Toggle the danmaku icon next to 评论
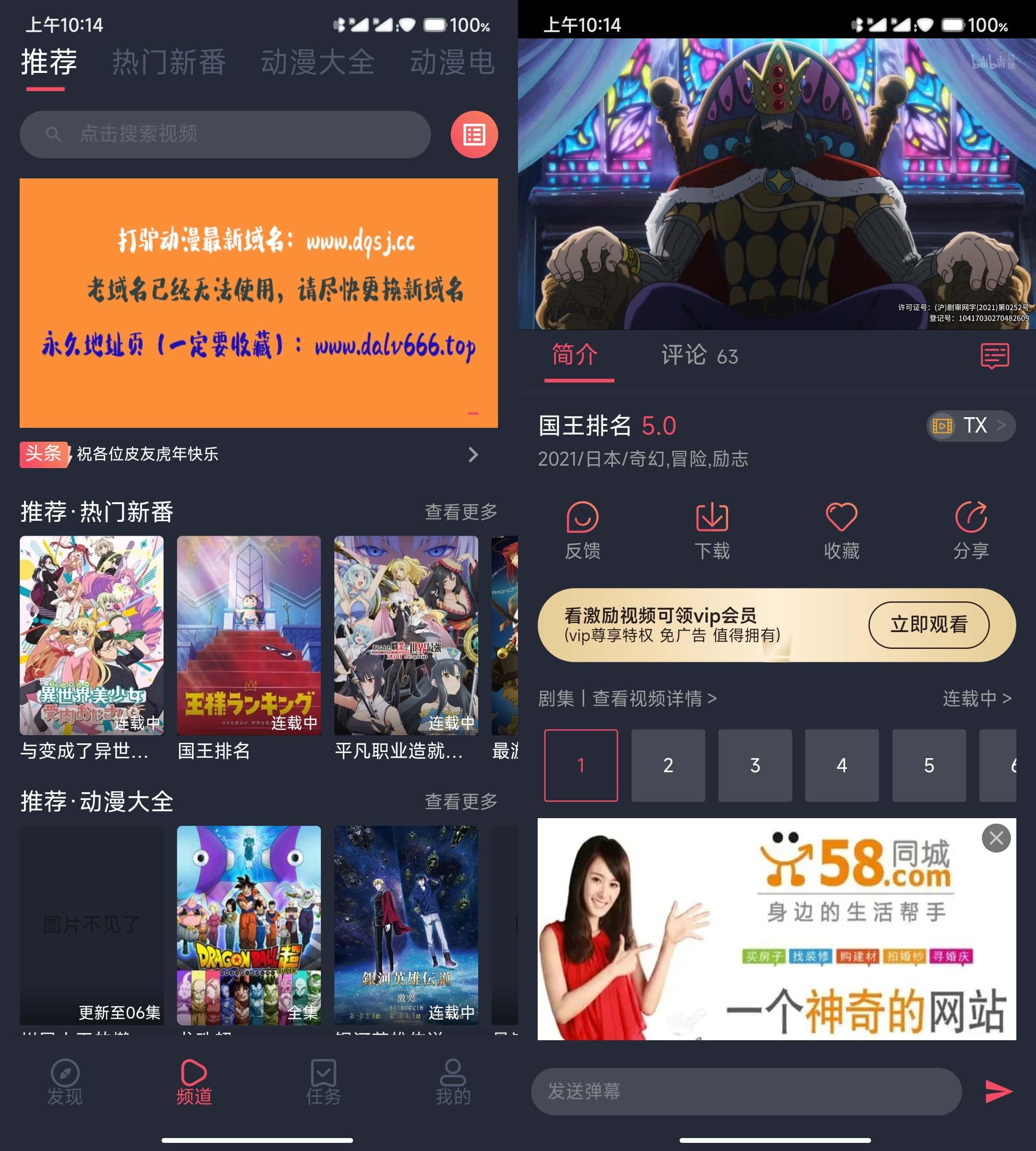This screenshot has height=1151, width=1036. tap(994, 356)
